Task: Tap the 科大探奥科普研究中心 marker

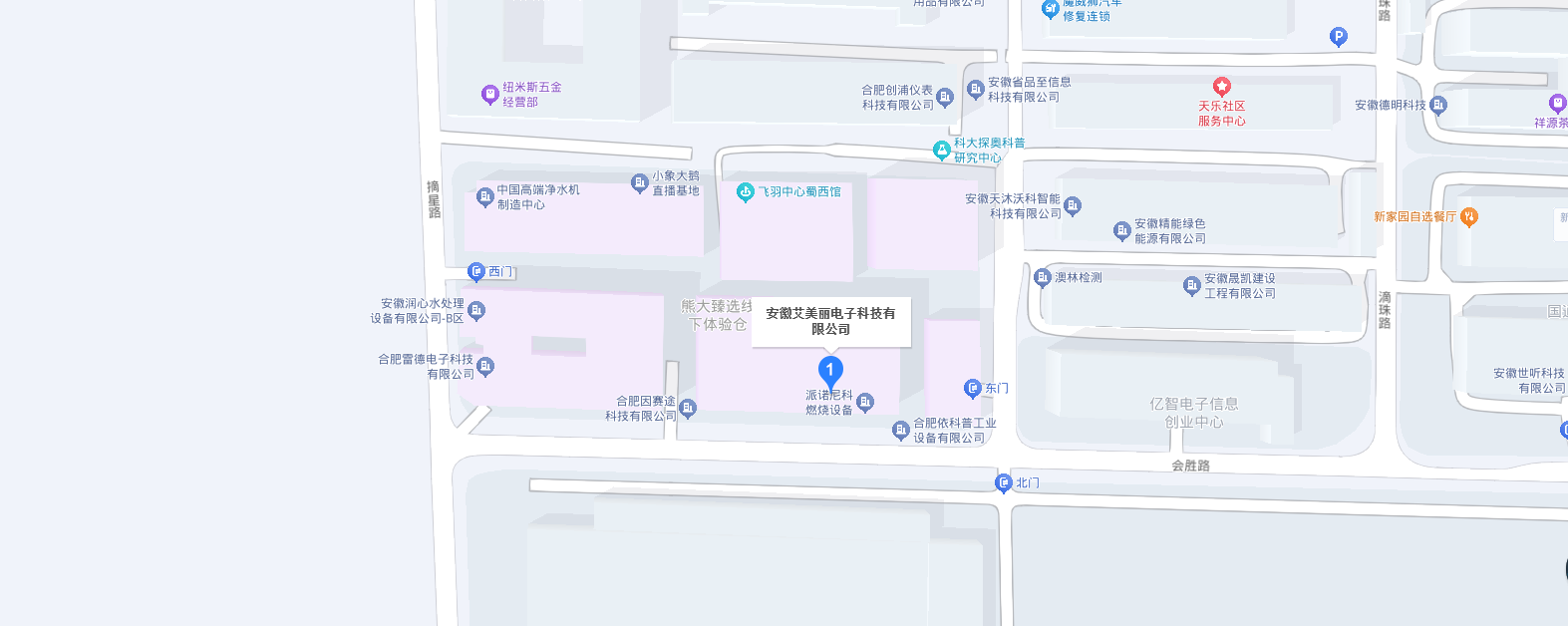Action: click(x=941, y=151)
